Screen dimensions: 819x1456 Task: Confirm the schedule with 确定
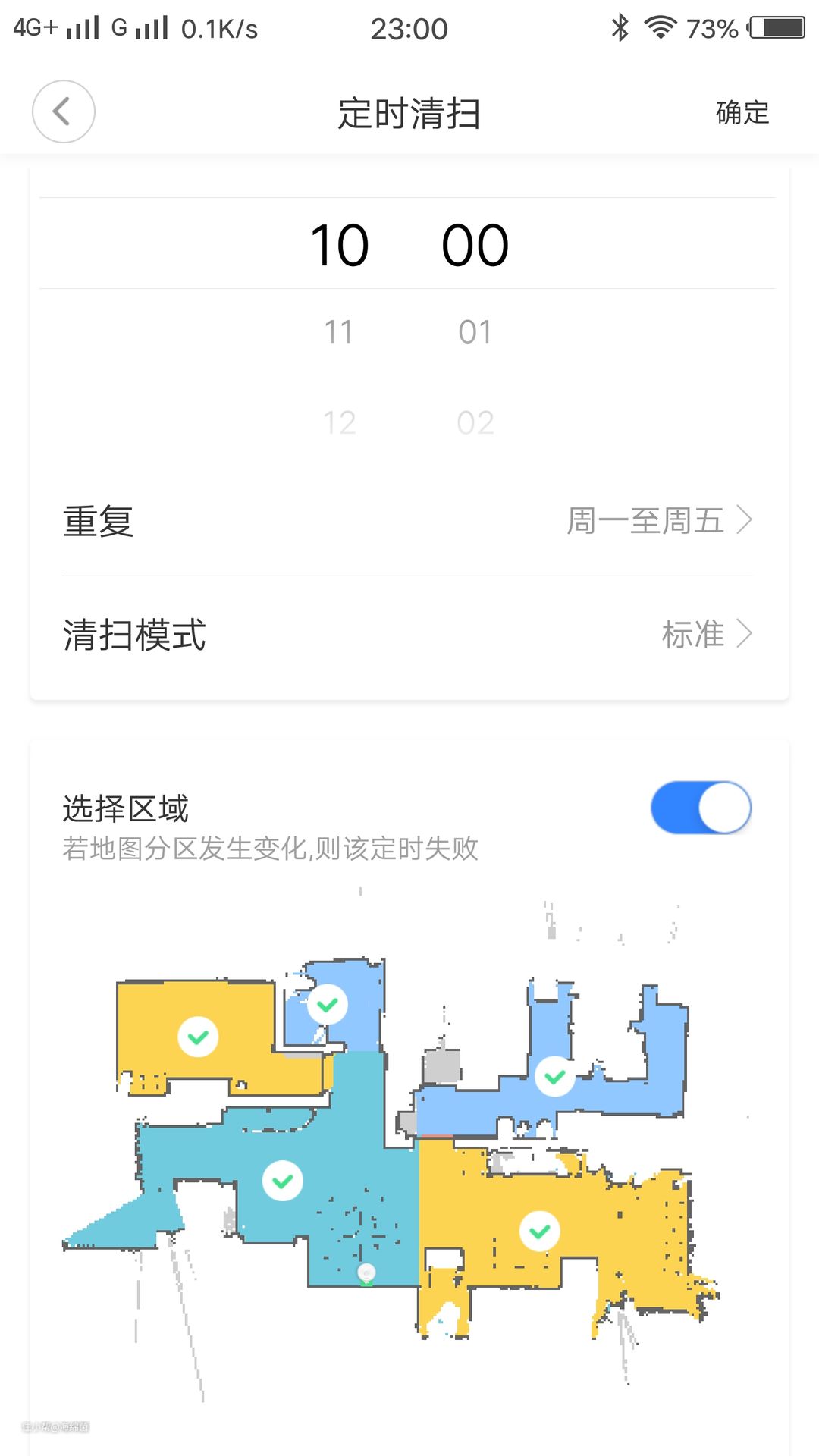(742, 113)
